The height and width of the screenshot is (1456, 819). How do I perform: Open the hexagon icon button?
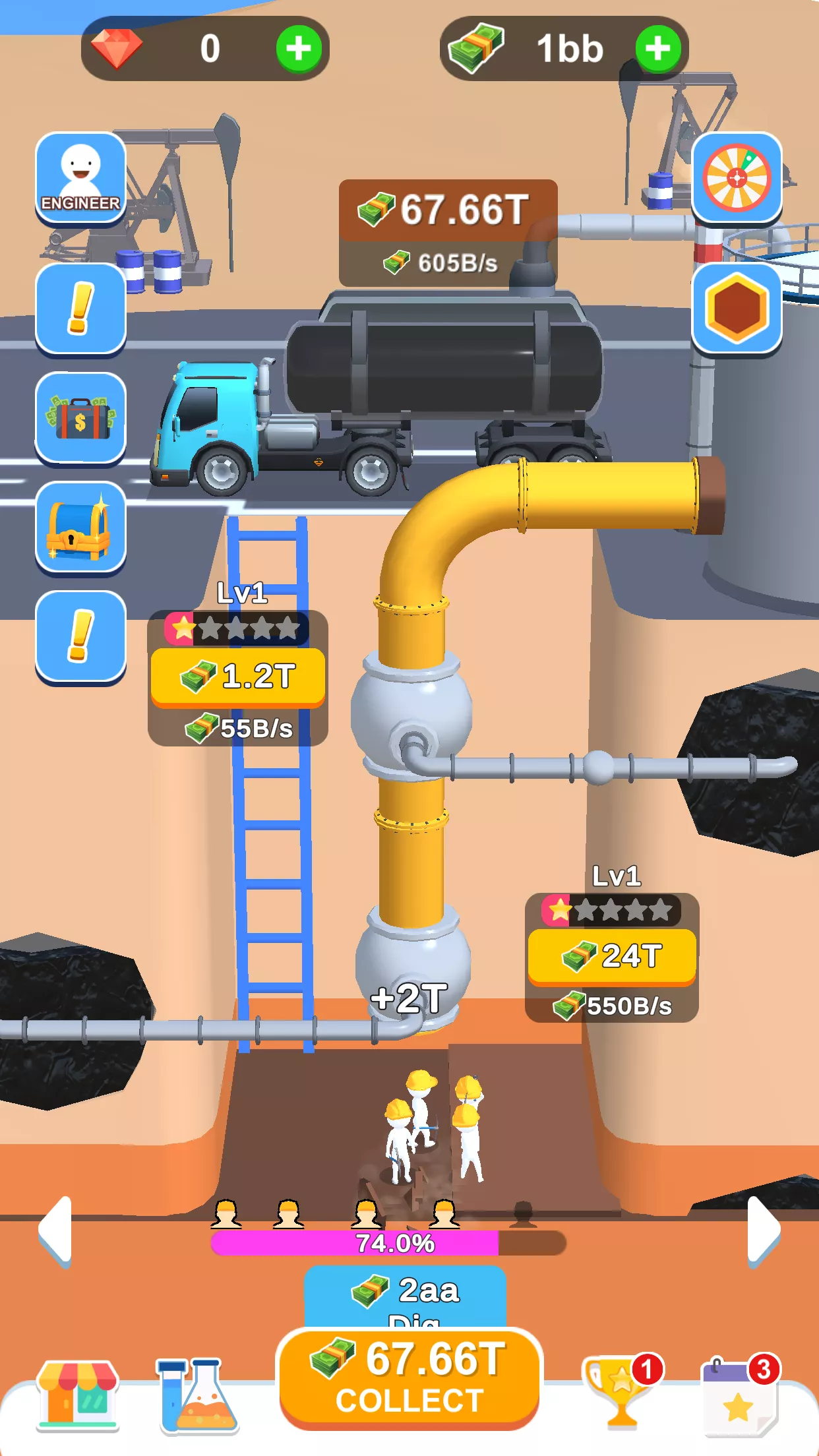pos(737,308)
